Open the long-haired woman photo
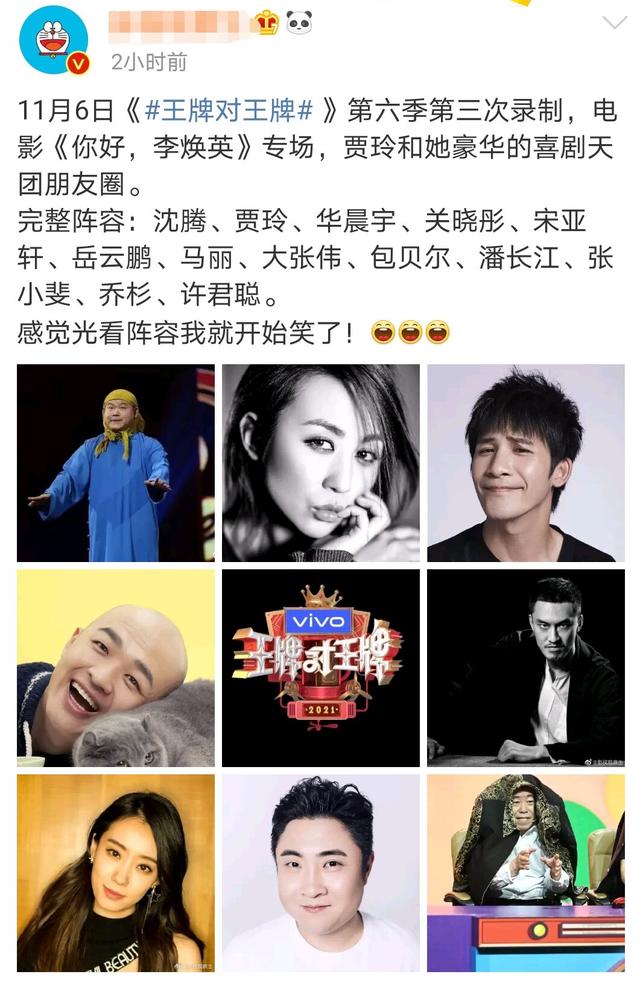Image resolution: width=640 pixels, height=989 pixels. pyautogui.click(x=115, y=873)
